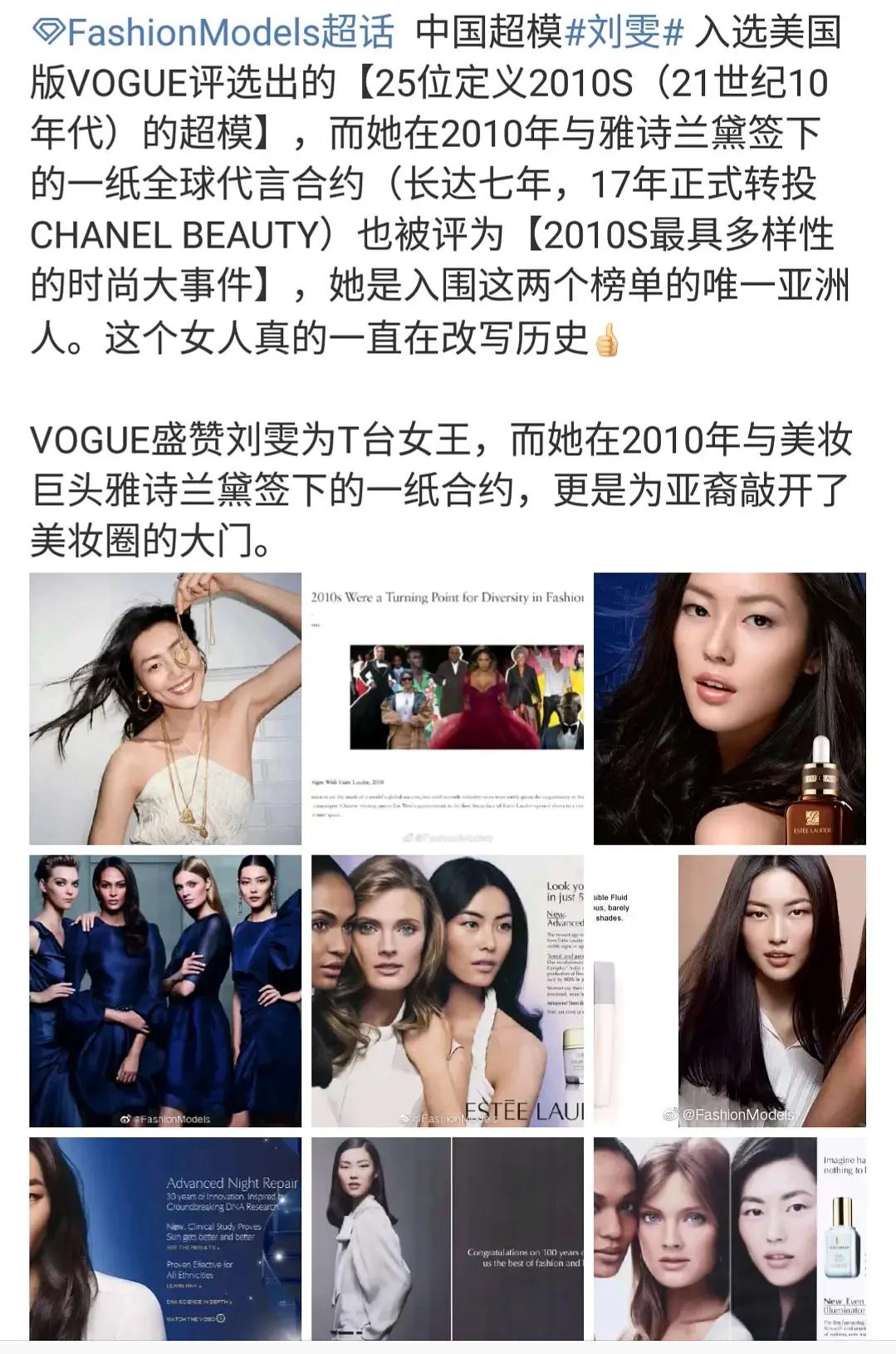
Task: View the "Congratulations on 100 years" image
Action: (x=448, y=1238)
